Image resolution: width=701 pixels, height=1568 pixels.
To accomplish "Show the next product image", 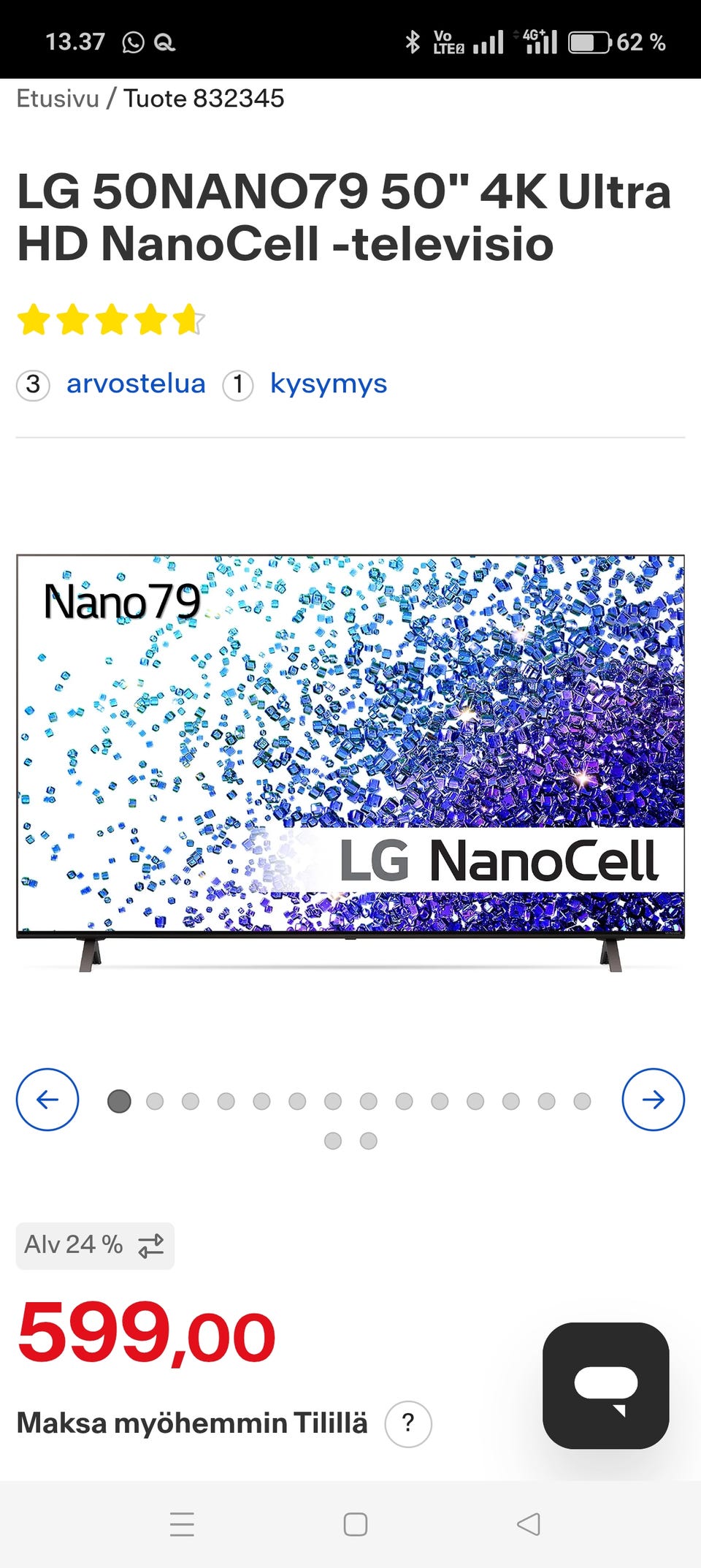I will tap(653, 1100).
